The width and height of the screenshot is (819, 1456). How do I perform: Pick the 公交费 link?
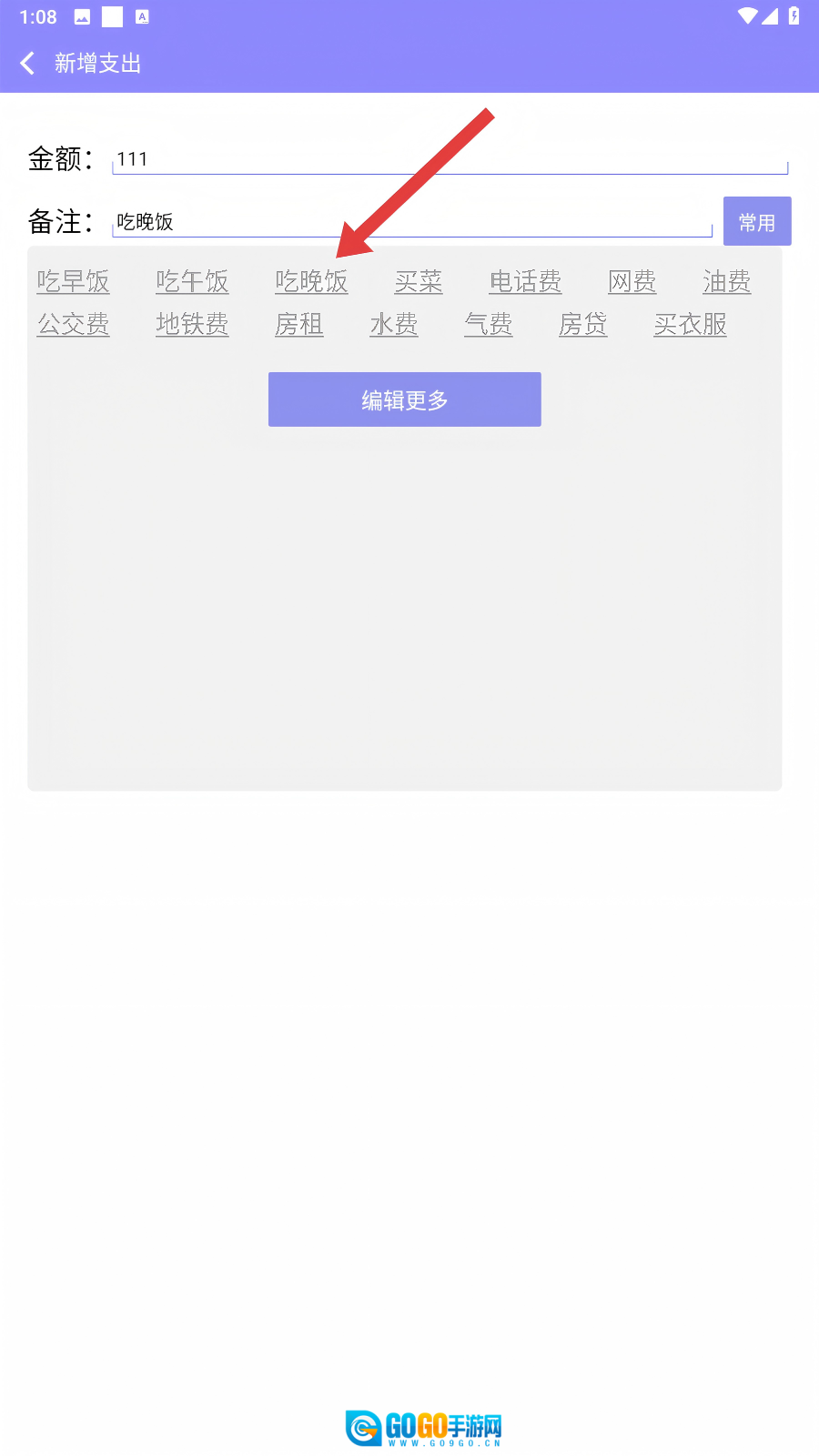74,324
